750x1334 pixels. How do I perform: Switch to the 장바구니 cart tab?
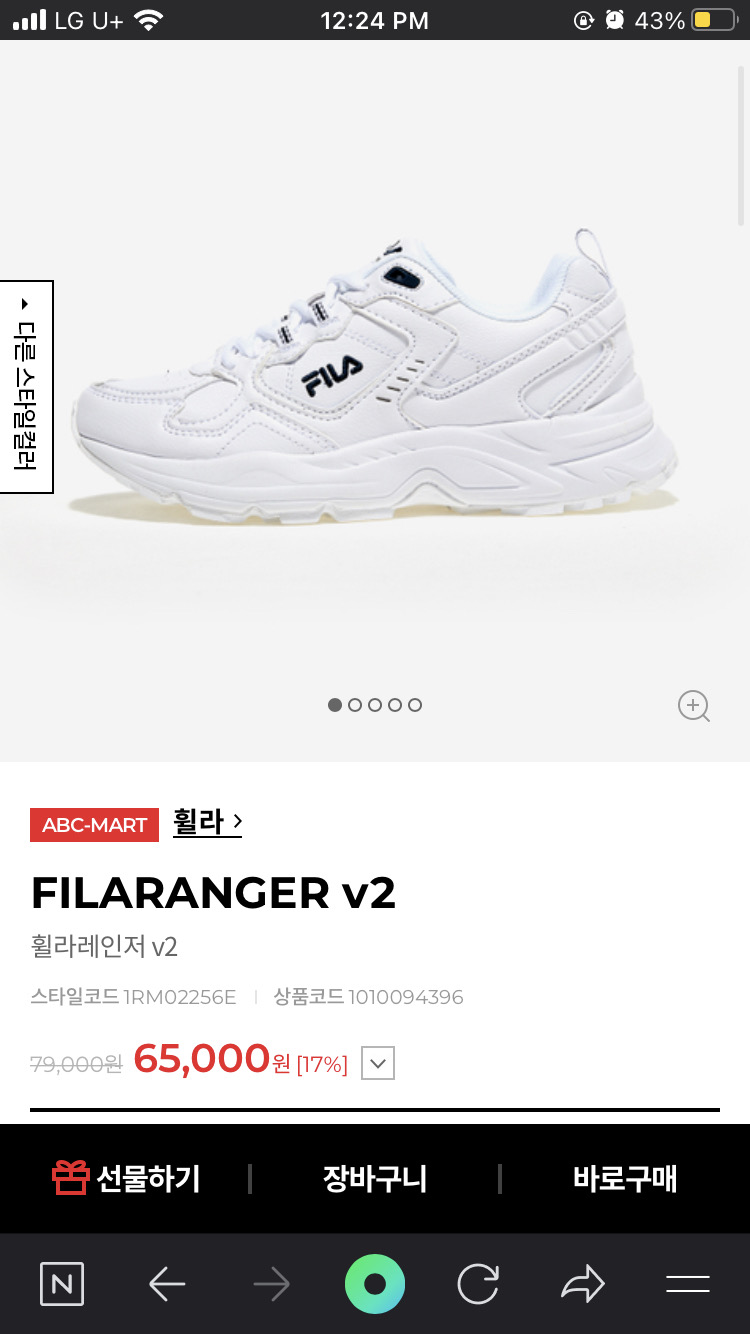tap(374, 1179)
